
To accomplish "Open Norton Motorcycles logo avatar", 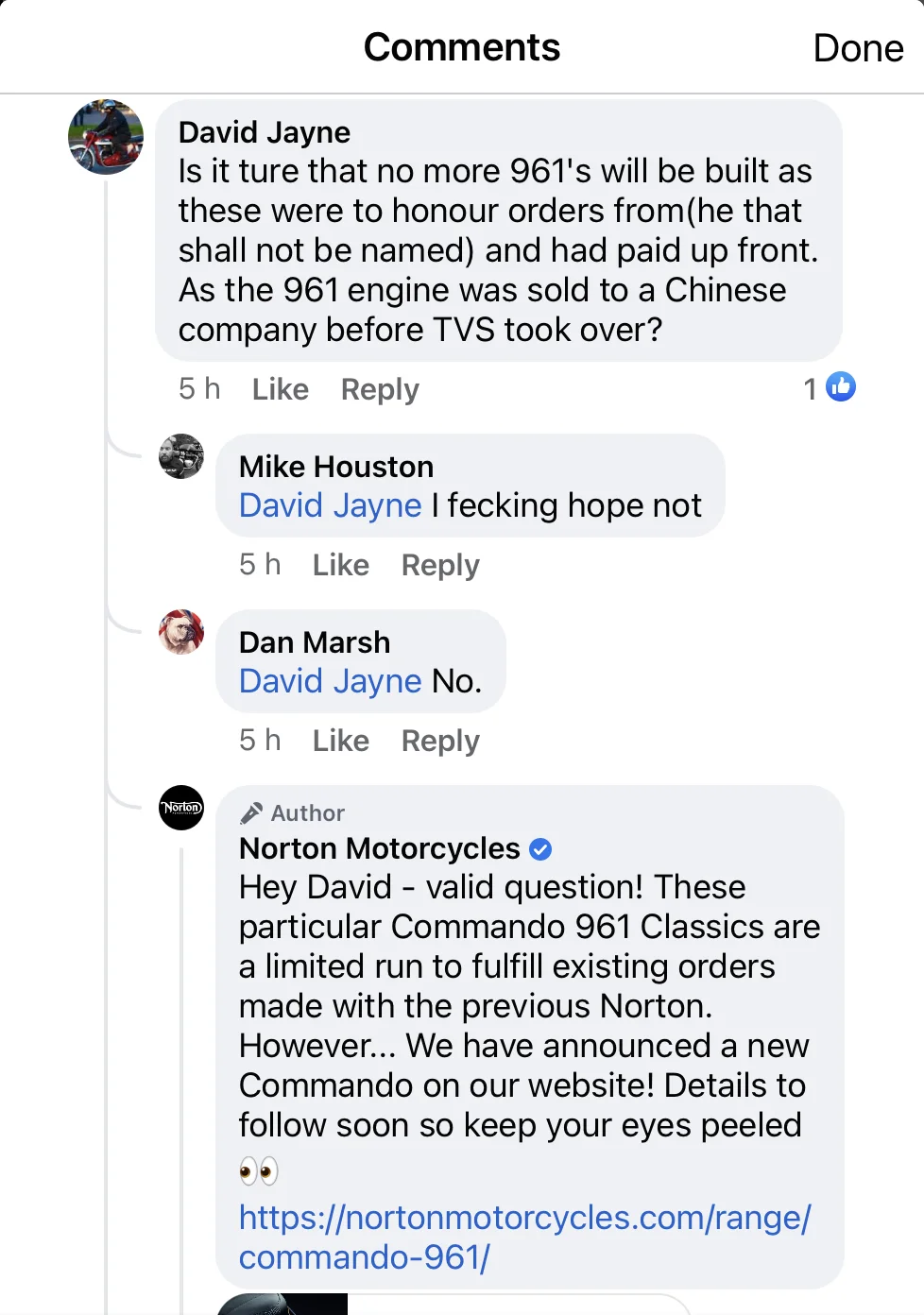I will (x=181, y=808).
